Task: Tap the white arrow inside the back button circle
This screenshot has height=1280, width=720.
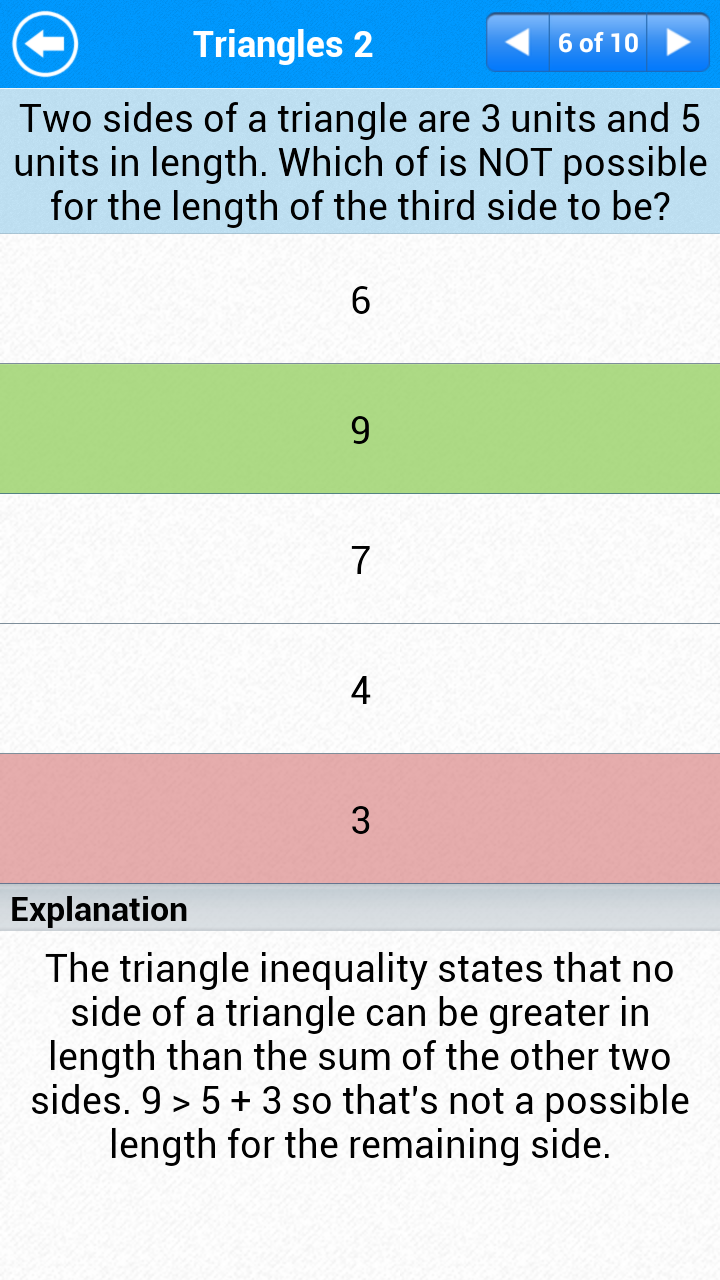Action: (x=44, y=44)
